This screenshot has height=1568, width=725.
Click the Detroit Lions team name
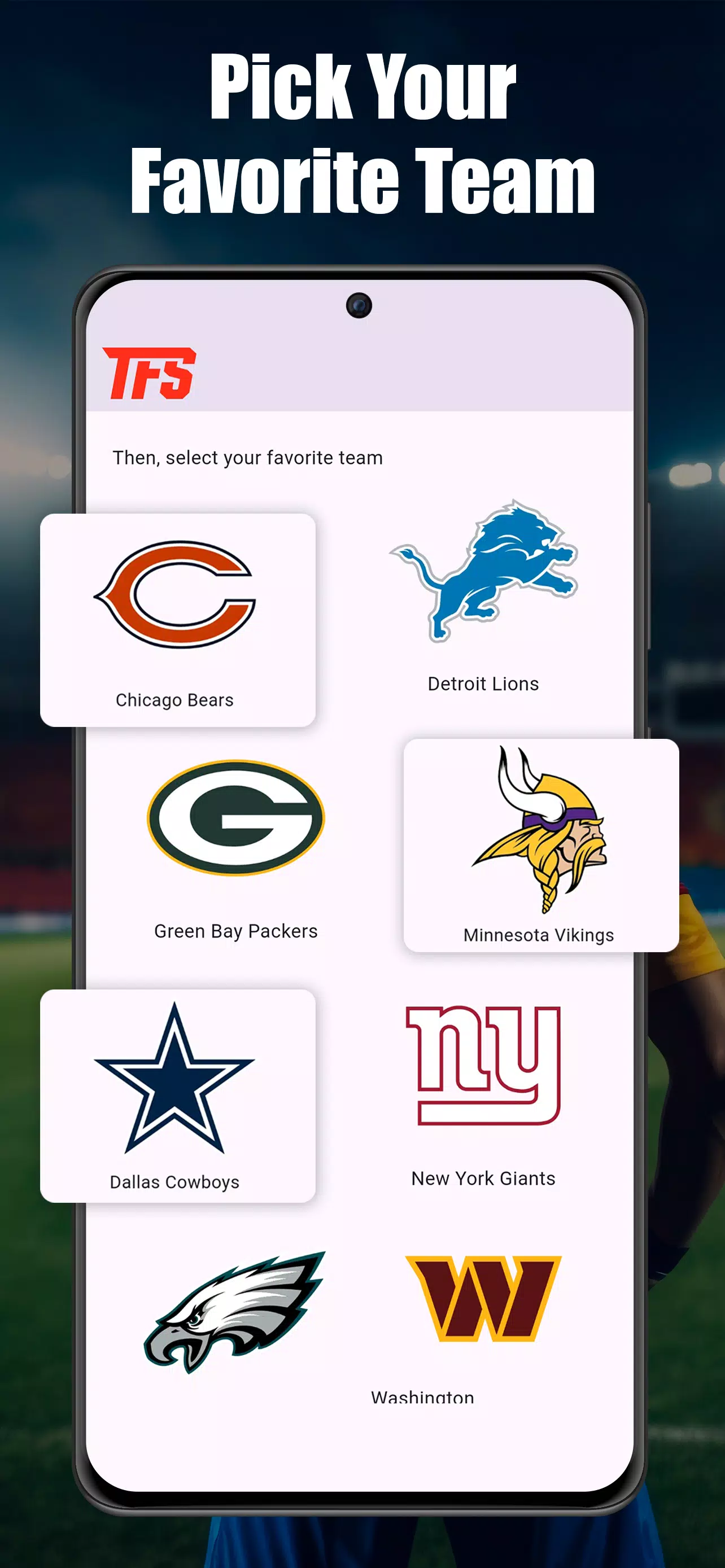click(x=483, y=684)
